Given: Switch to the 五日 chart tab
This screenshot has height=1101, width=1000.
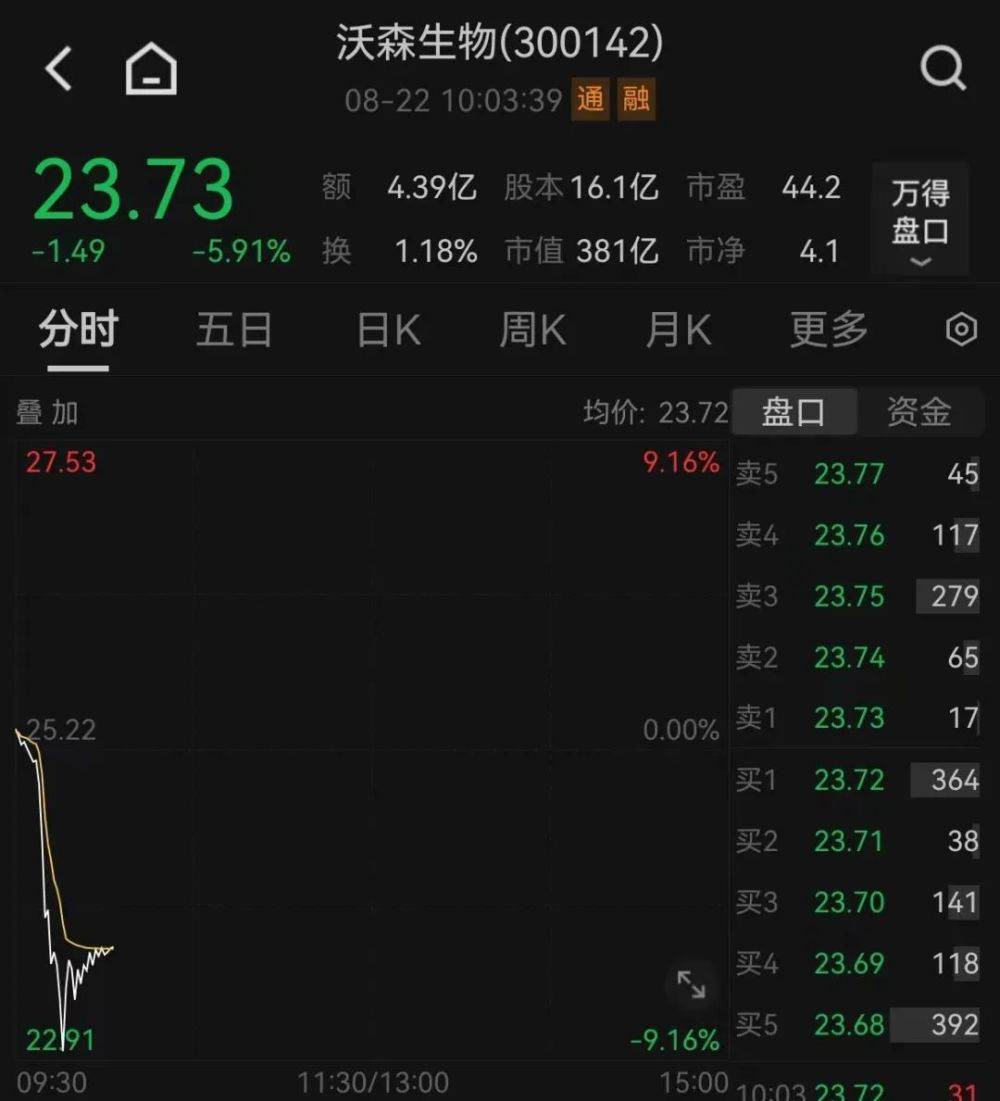Looking at the screenshot, I should [234, 329].
